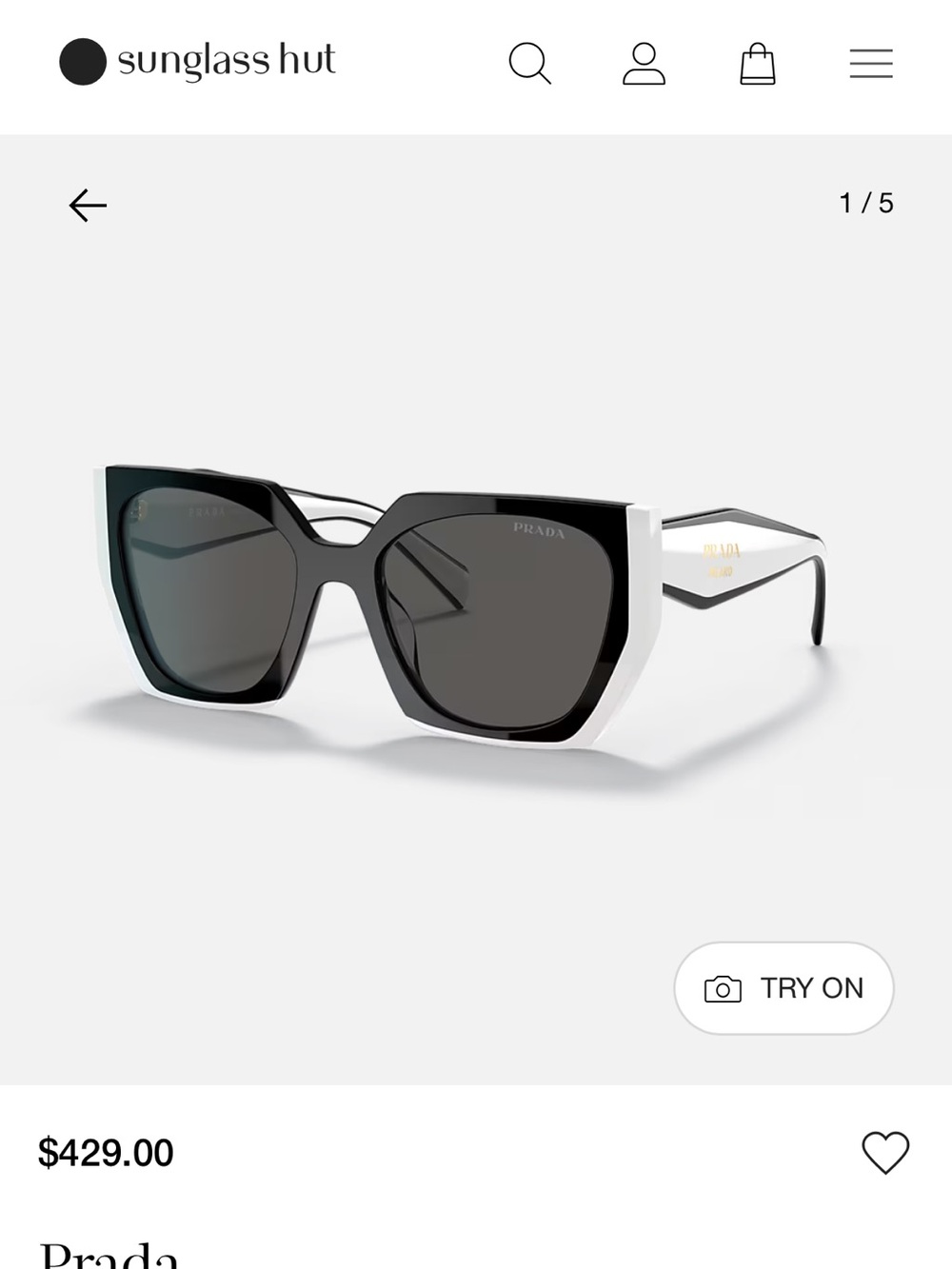952x1269 pixels.
Task: Open the search magnifier icon
Action: tap(531, 63)
